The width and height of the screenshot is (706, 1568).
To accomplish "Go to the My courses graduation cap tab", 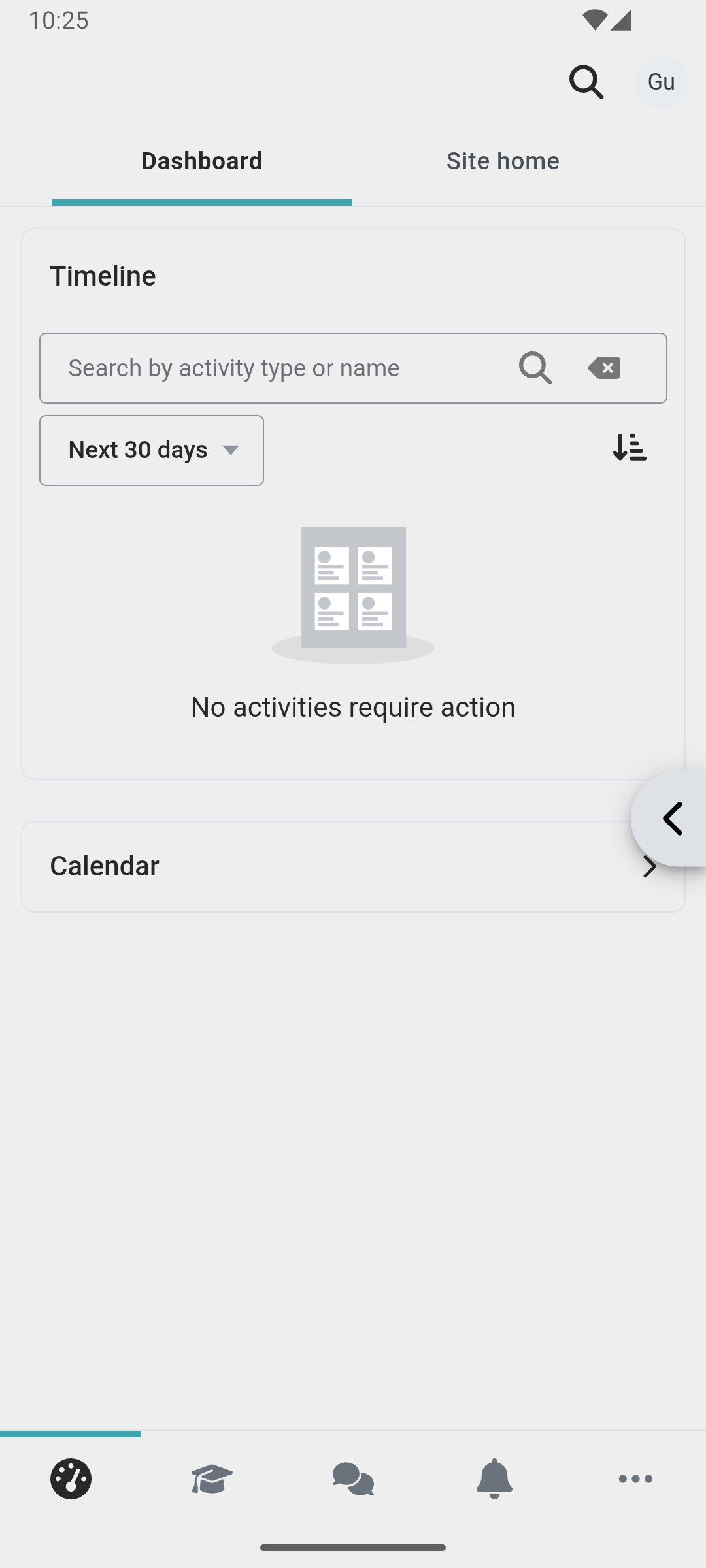I will tap(212, 1478).
